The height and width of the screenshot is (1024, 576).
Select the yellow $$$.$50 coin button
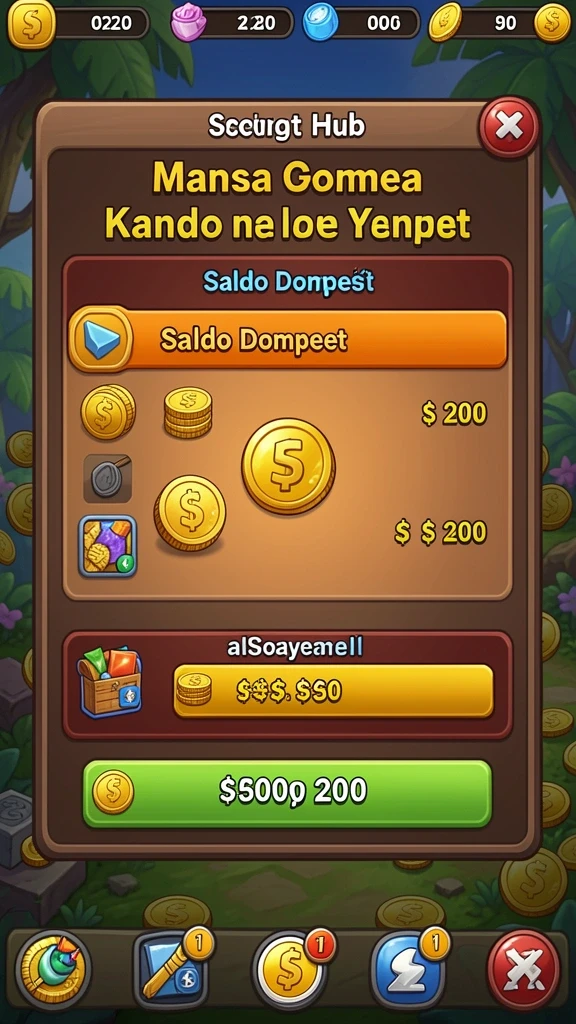[333, 690]
